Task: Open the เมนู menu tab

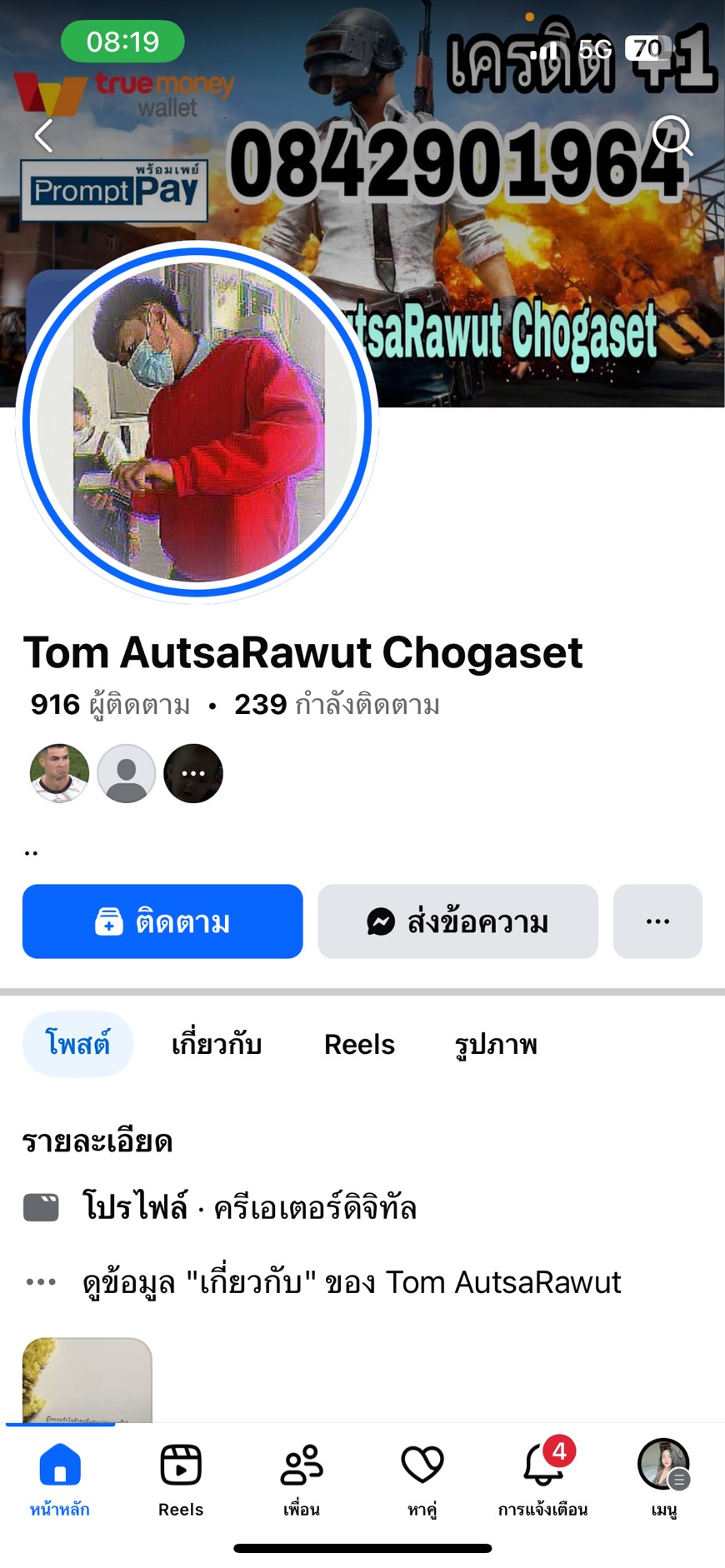Action: tap(663, 1477)
